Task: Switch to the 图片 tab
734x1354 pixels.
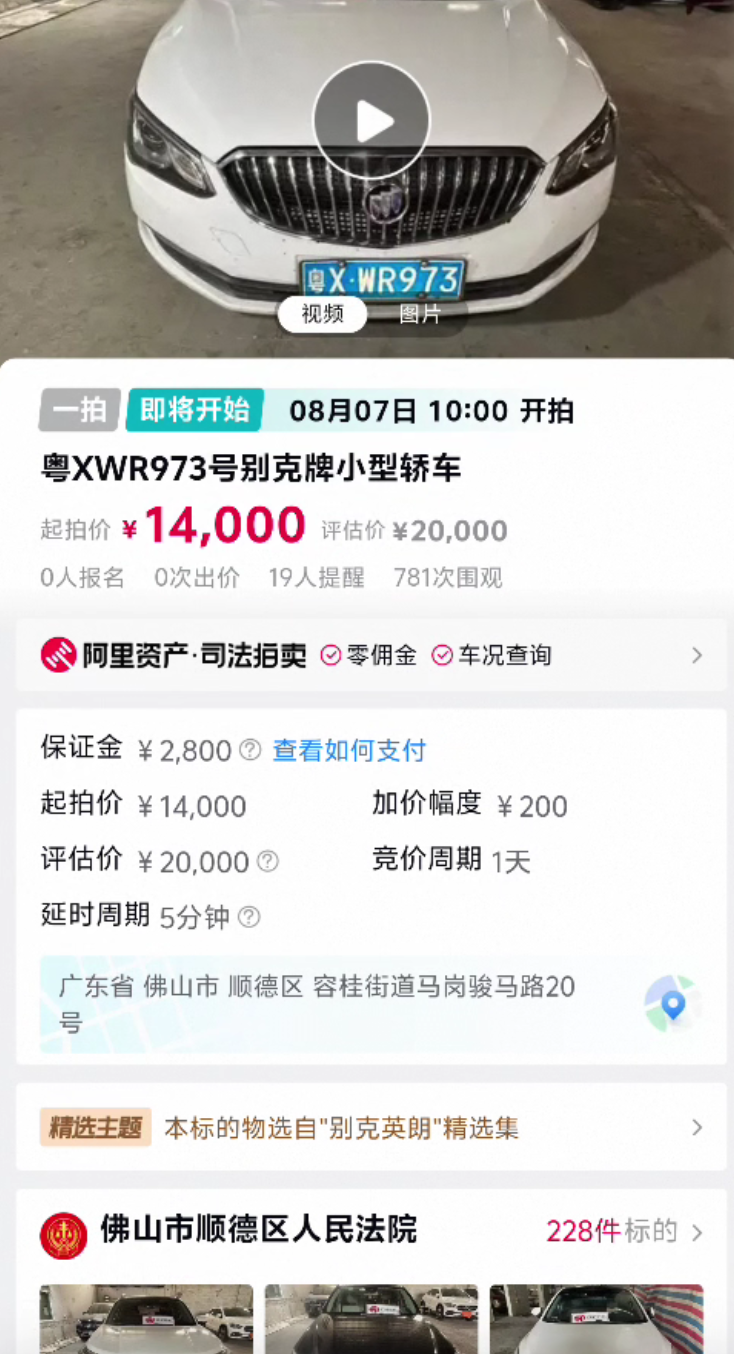Action: click(x=420, y=314)
